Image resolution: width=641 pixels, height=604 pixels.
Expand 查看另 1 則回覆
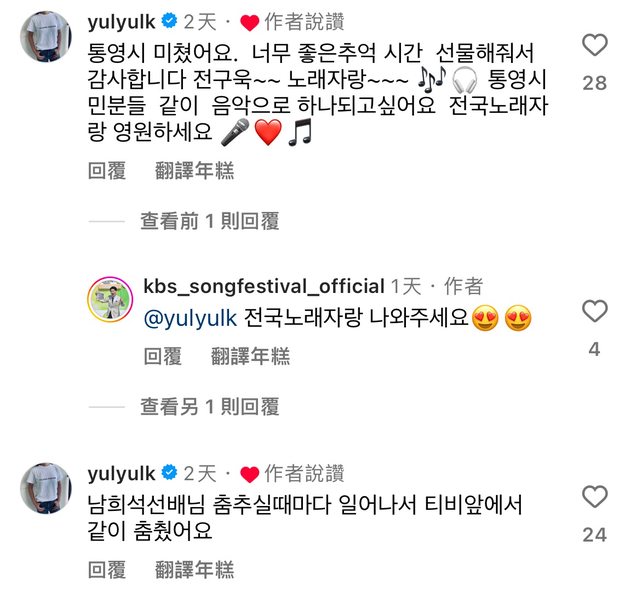coord(209,406)
